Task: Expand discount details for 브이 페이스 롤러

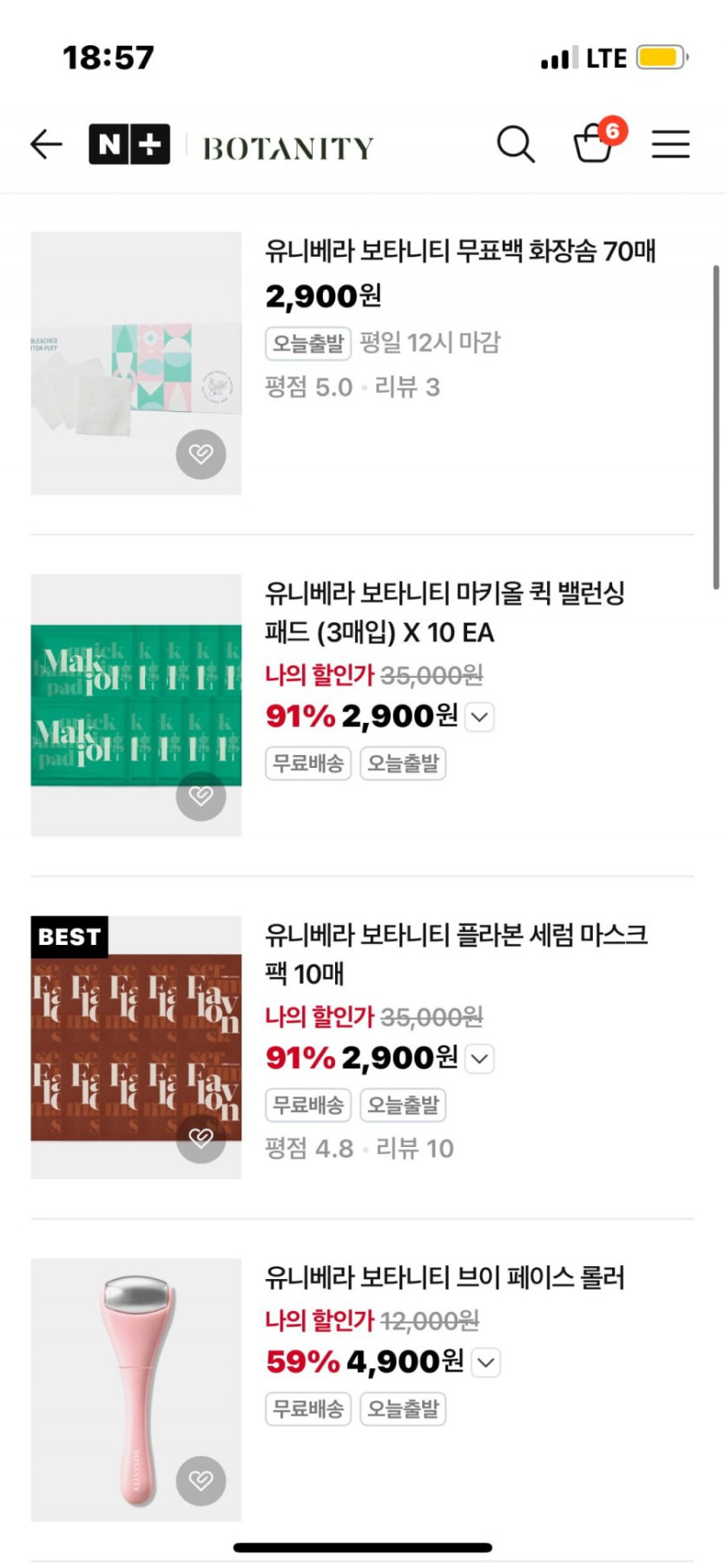Action: 486,1362
